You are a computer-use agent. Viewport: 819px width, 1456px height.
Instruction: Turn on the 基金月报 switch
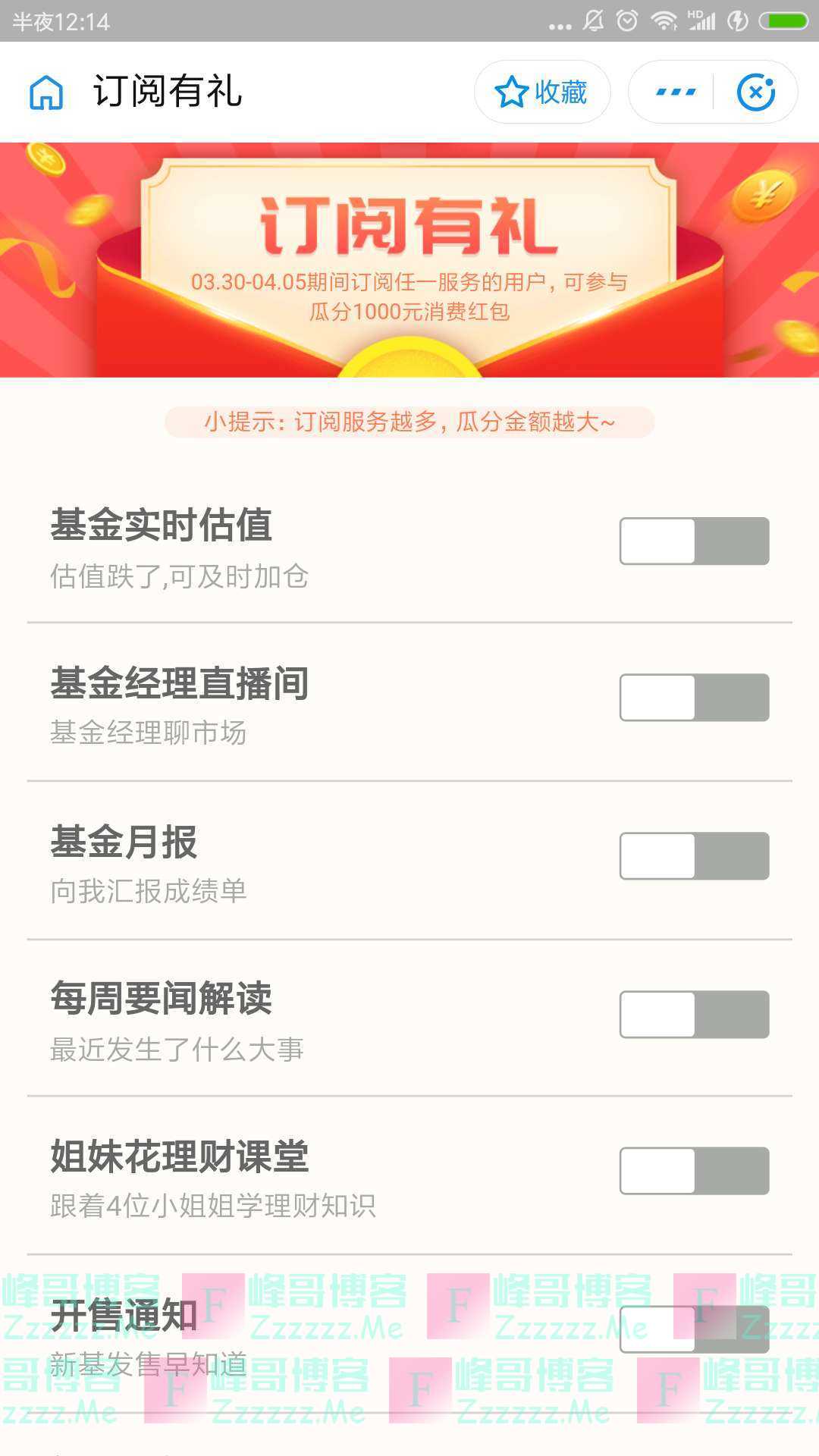click(x=692, y=856)
